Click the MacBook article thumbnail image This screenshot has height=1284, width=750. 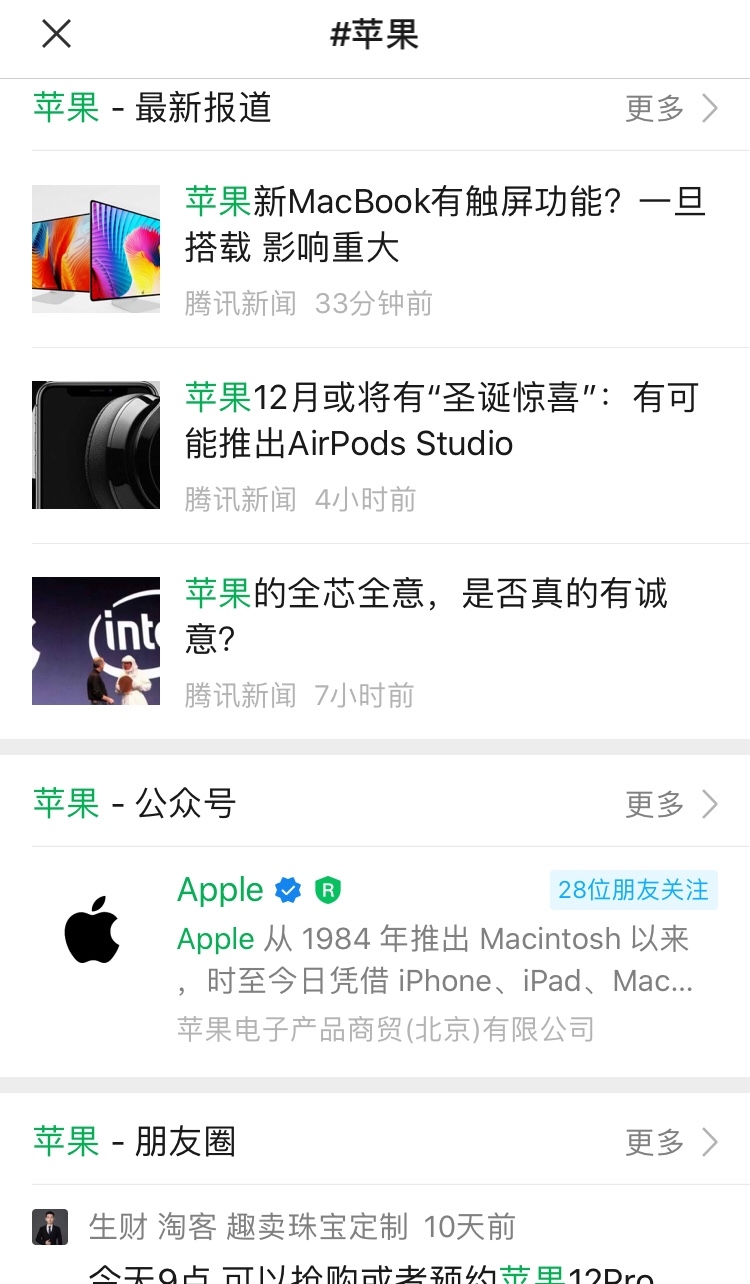(x=96, y=248)
